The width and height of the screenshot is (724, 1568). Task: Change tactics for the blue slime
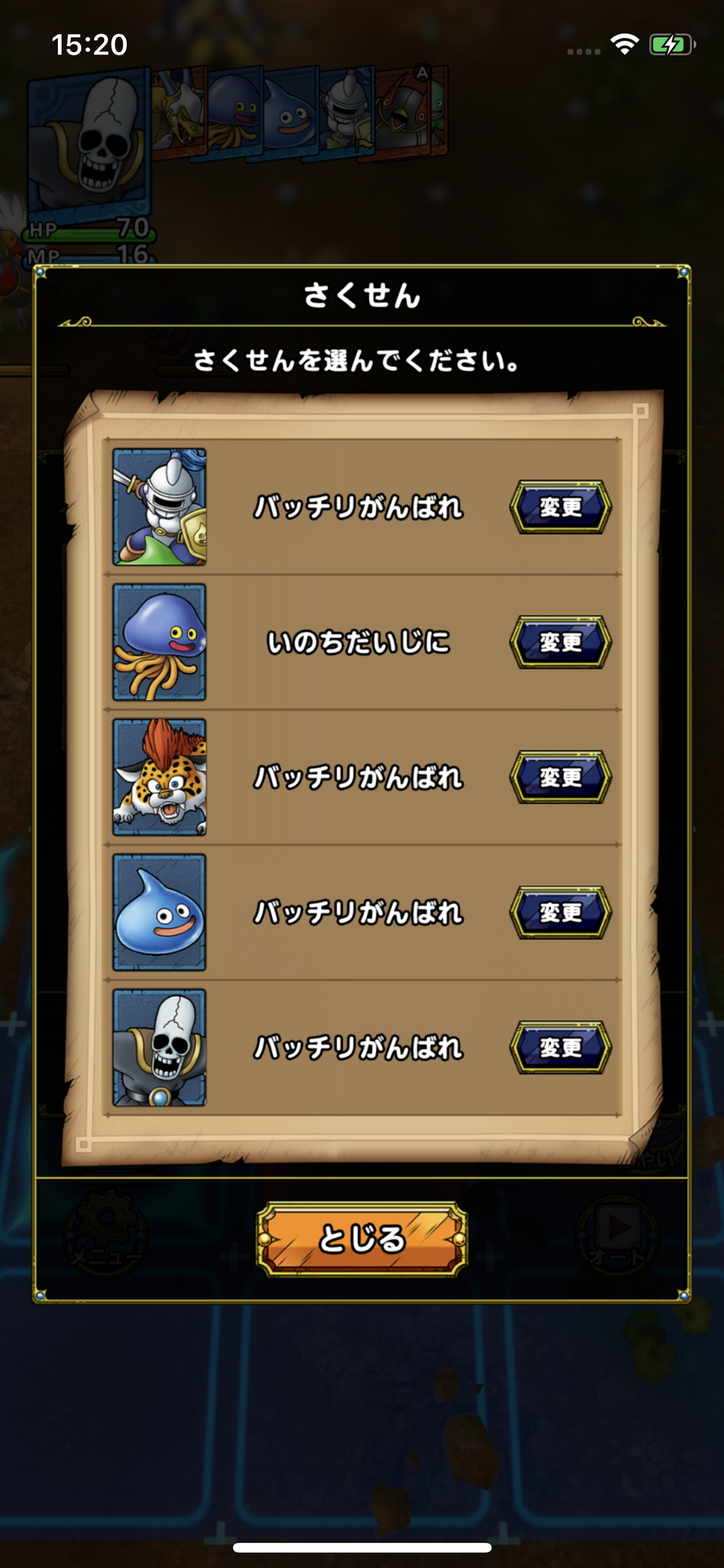560,913
